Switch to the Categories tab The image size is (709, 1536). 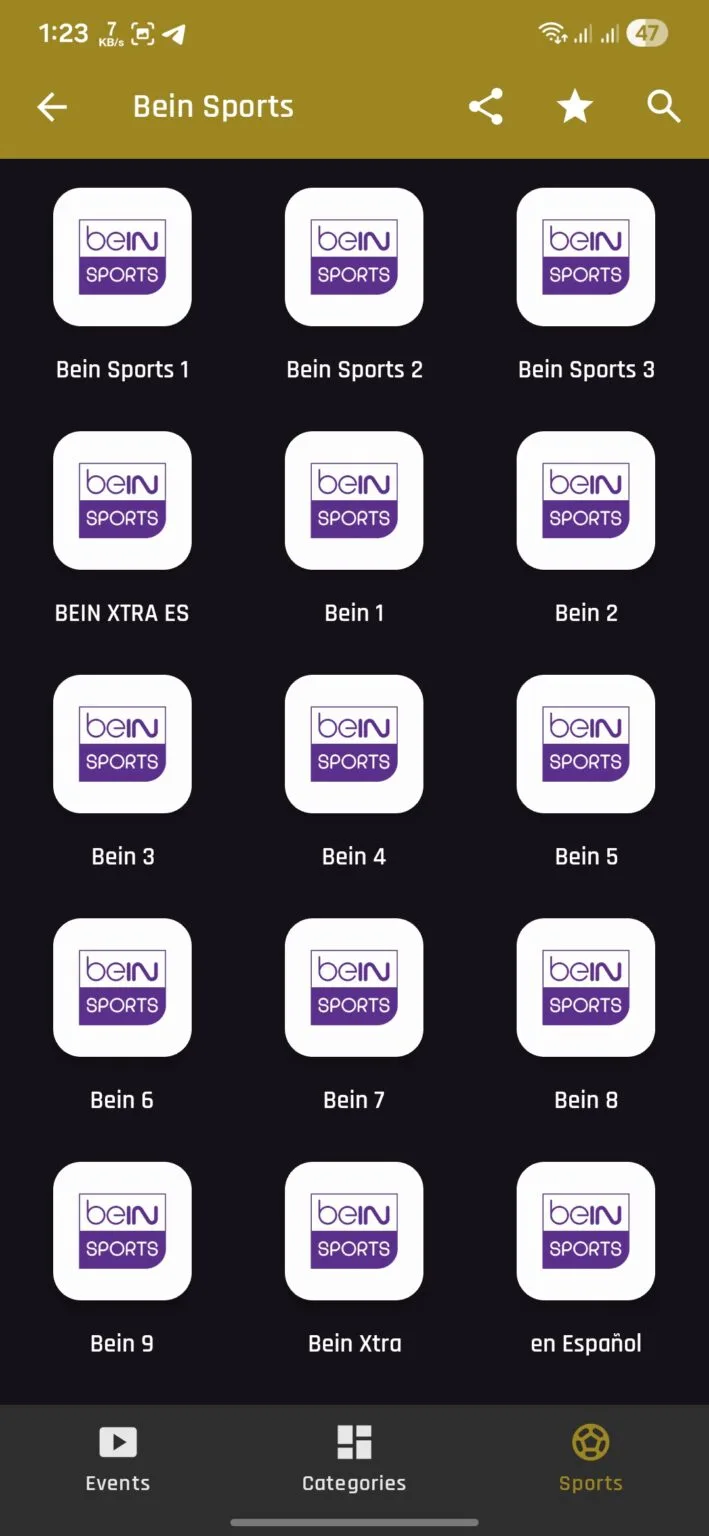pyautogui.click(x=354, y=1458)
